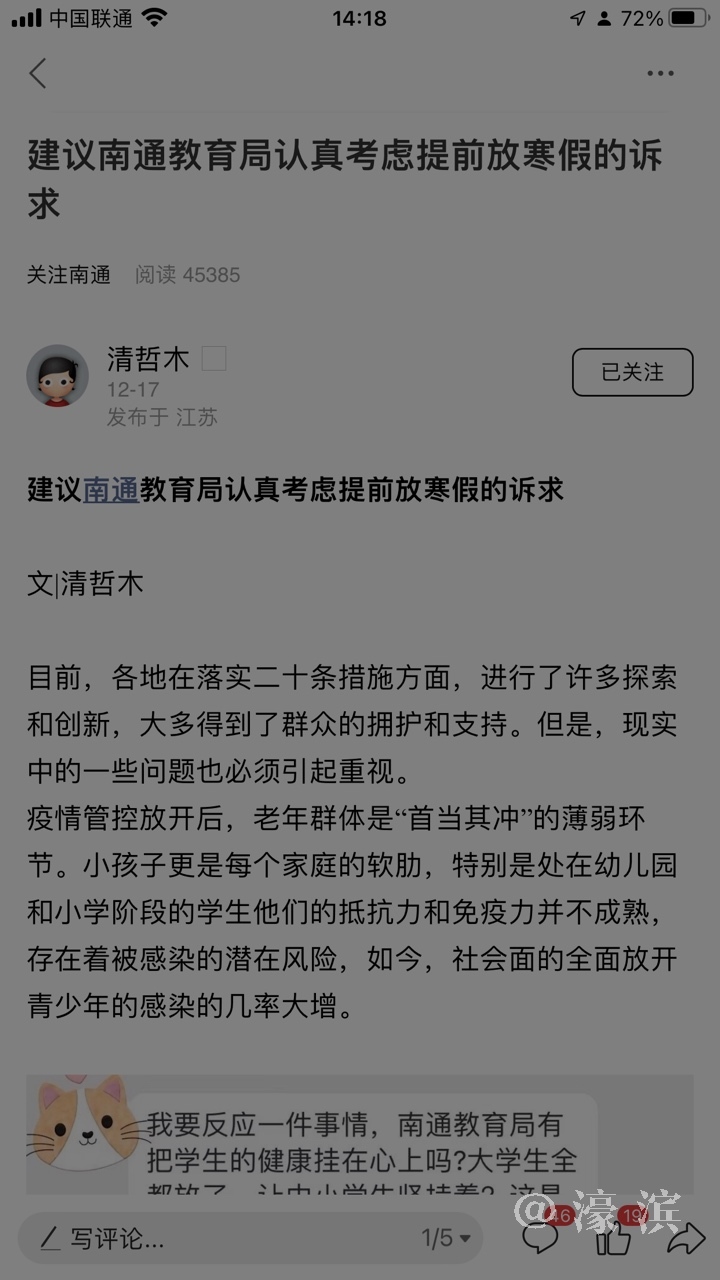The image size is (720, 1280).
Task: Open the embedded screenshot image in article
Action: [x=360, y=1135]
